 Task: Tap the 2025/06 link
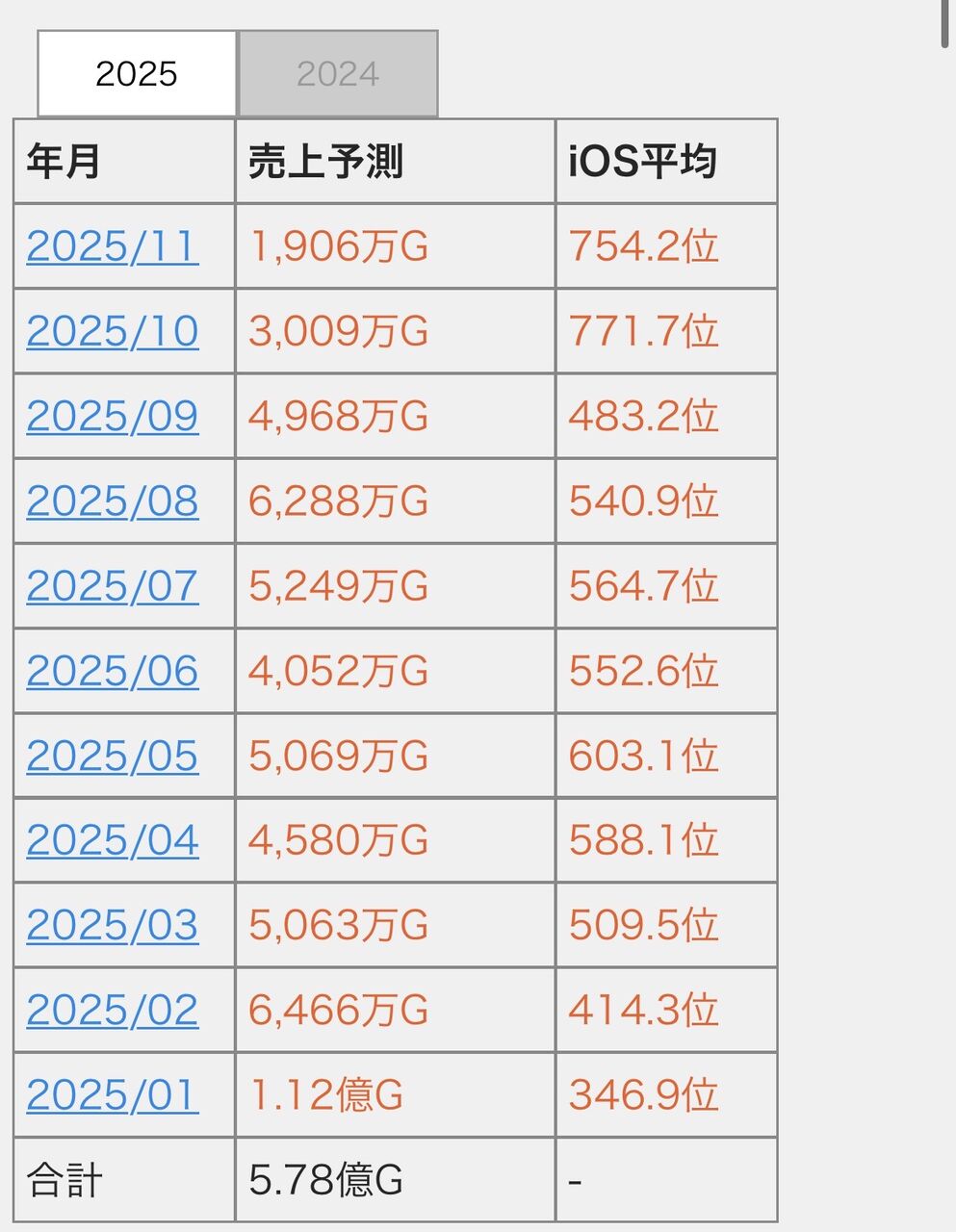point(113,671)
